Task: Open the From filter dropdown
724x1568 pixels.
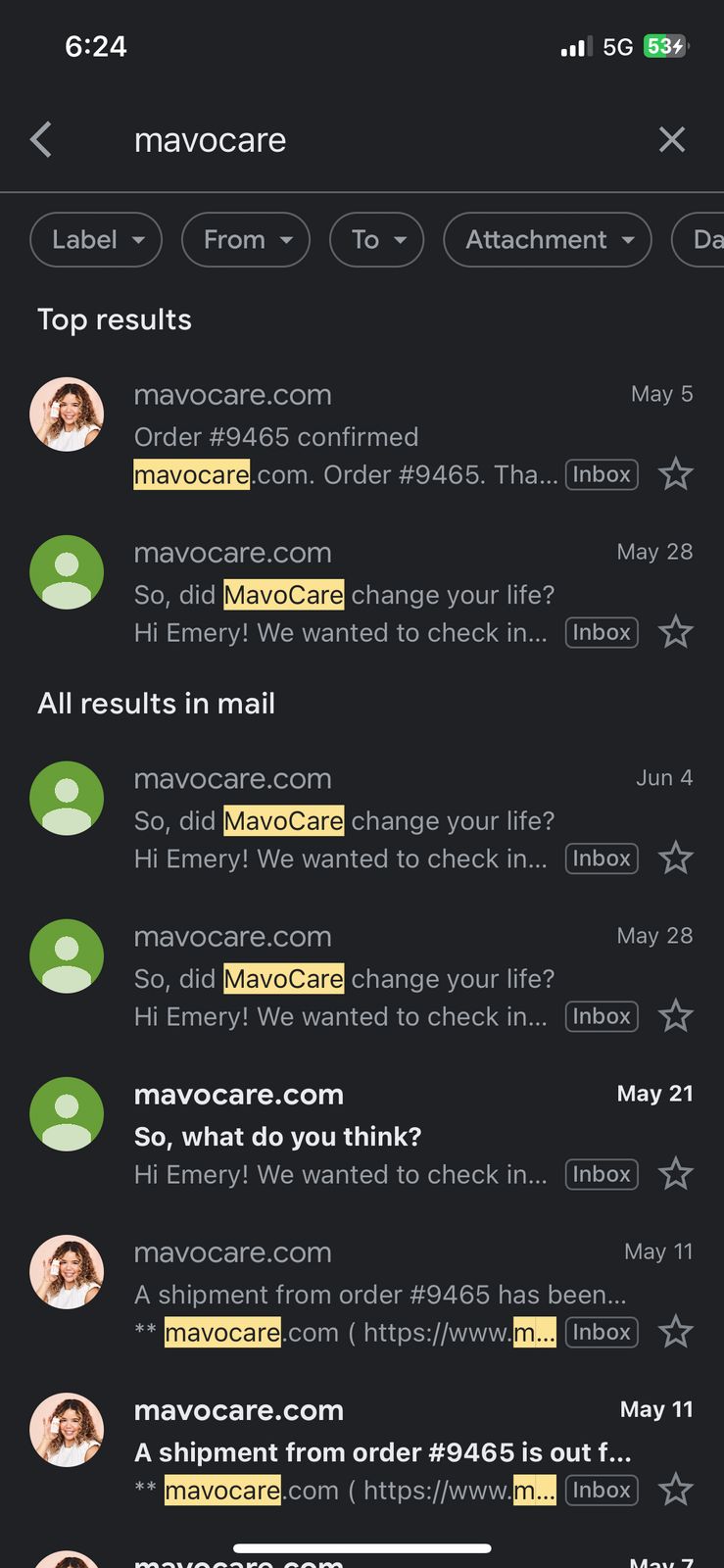Action: click(246, 240)
